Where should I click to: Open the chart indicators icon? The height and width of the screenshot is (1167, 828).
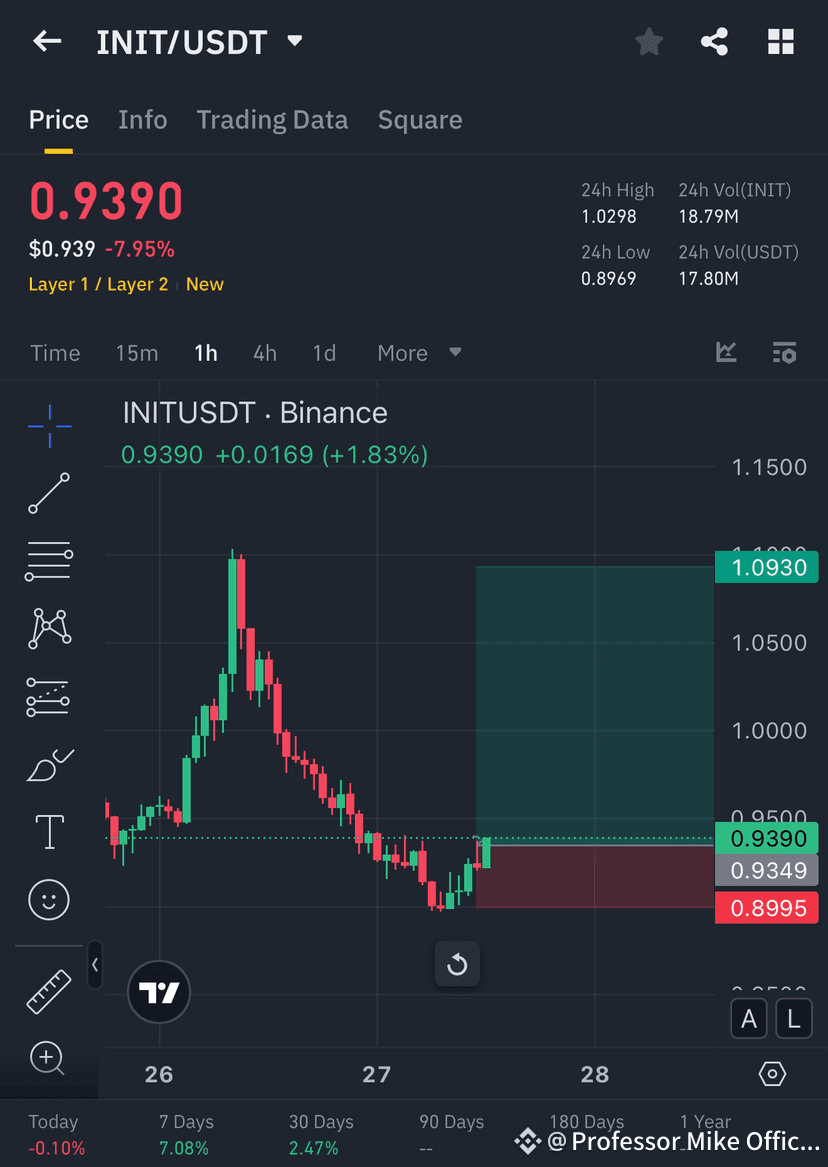[x=727, y=352]
